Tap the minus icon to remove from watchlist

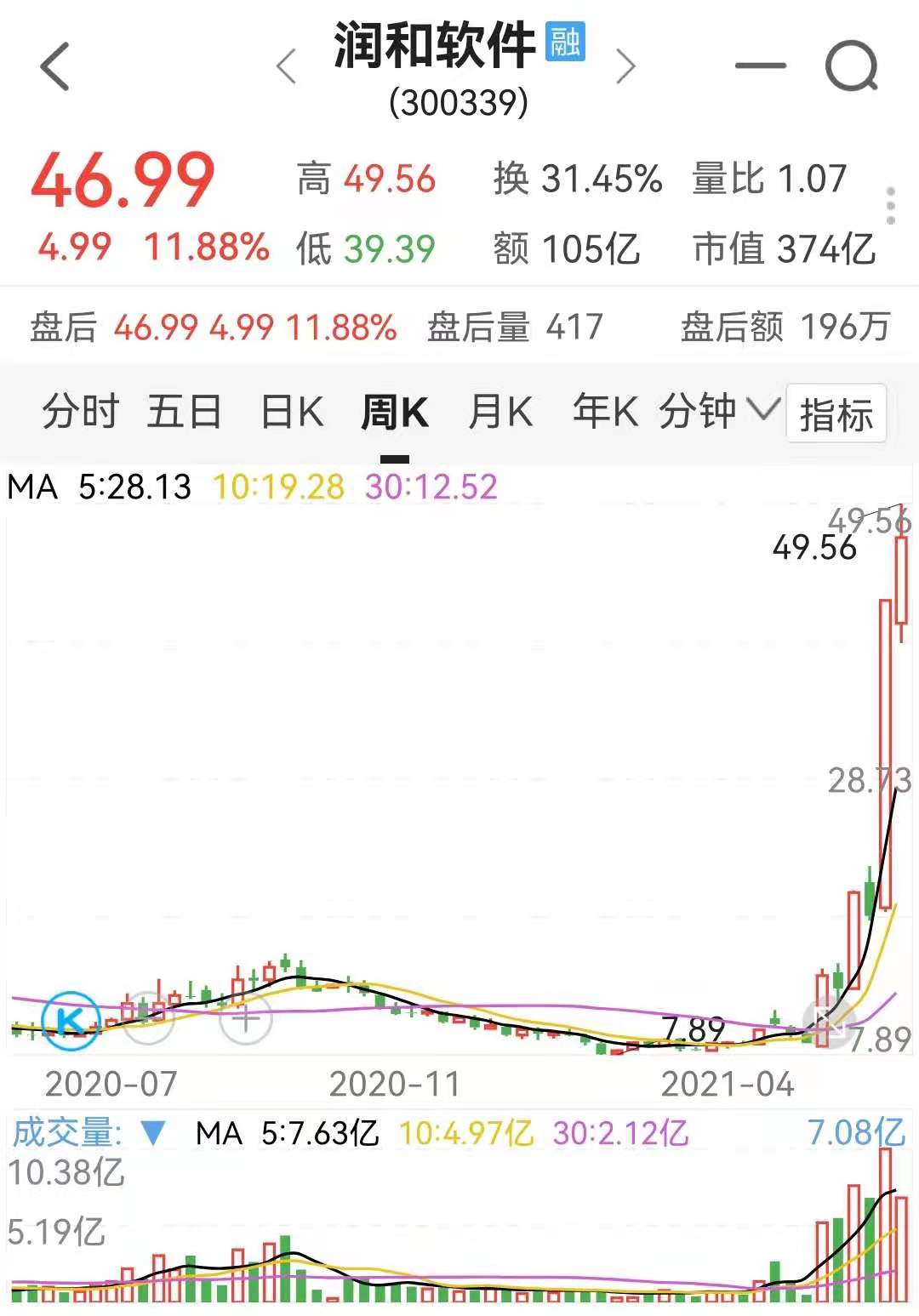760,66
